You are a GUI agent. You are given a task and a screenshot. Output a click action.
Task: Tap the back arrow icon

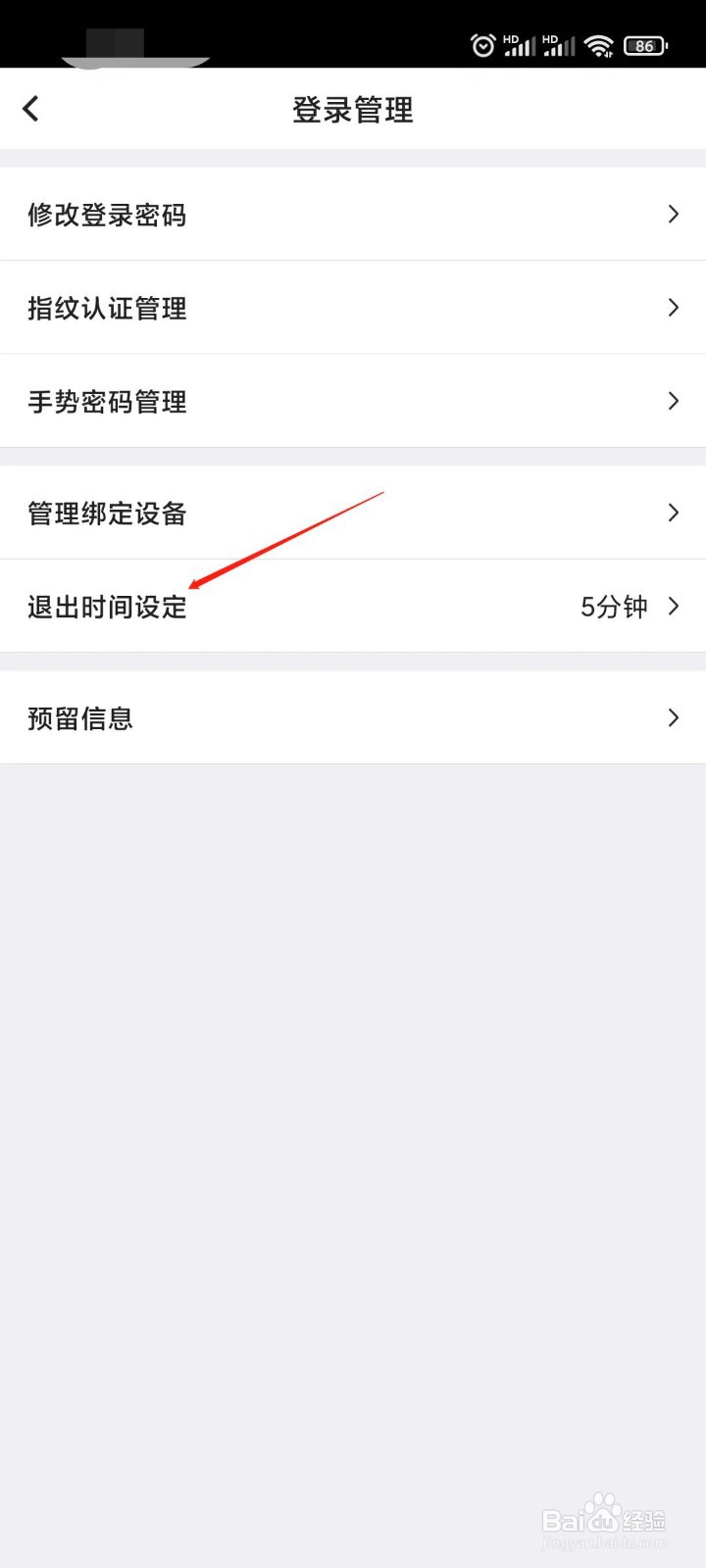(x=30, y=109)
